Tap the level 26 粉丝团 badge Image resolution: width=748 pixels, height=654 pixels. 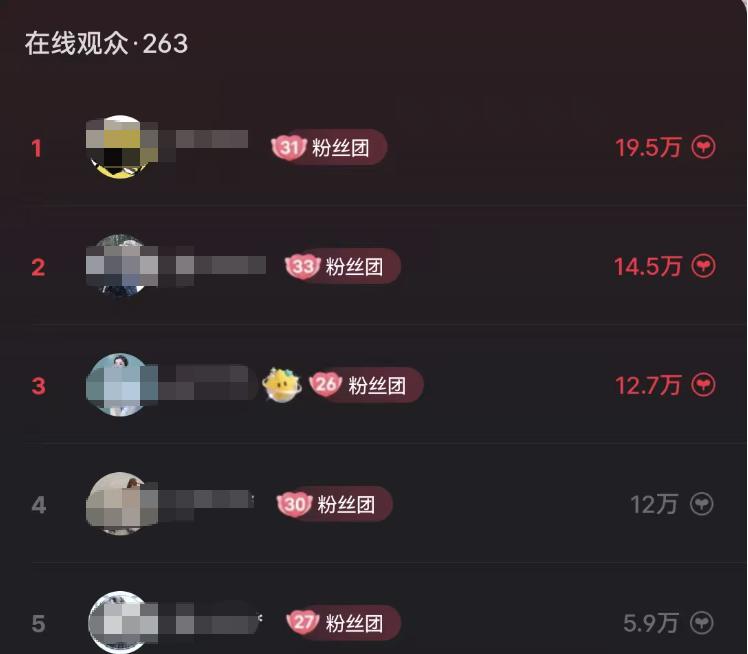(x=367, y=385)
